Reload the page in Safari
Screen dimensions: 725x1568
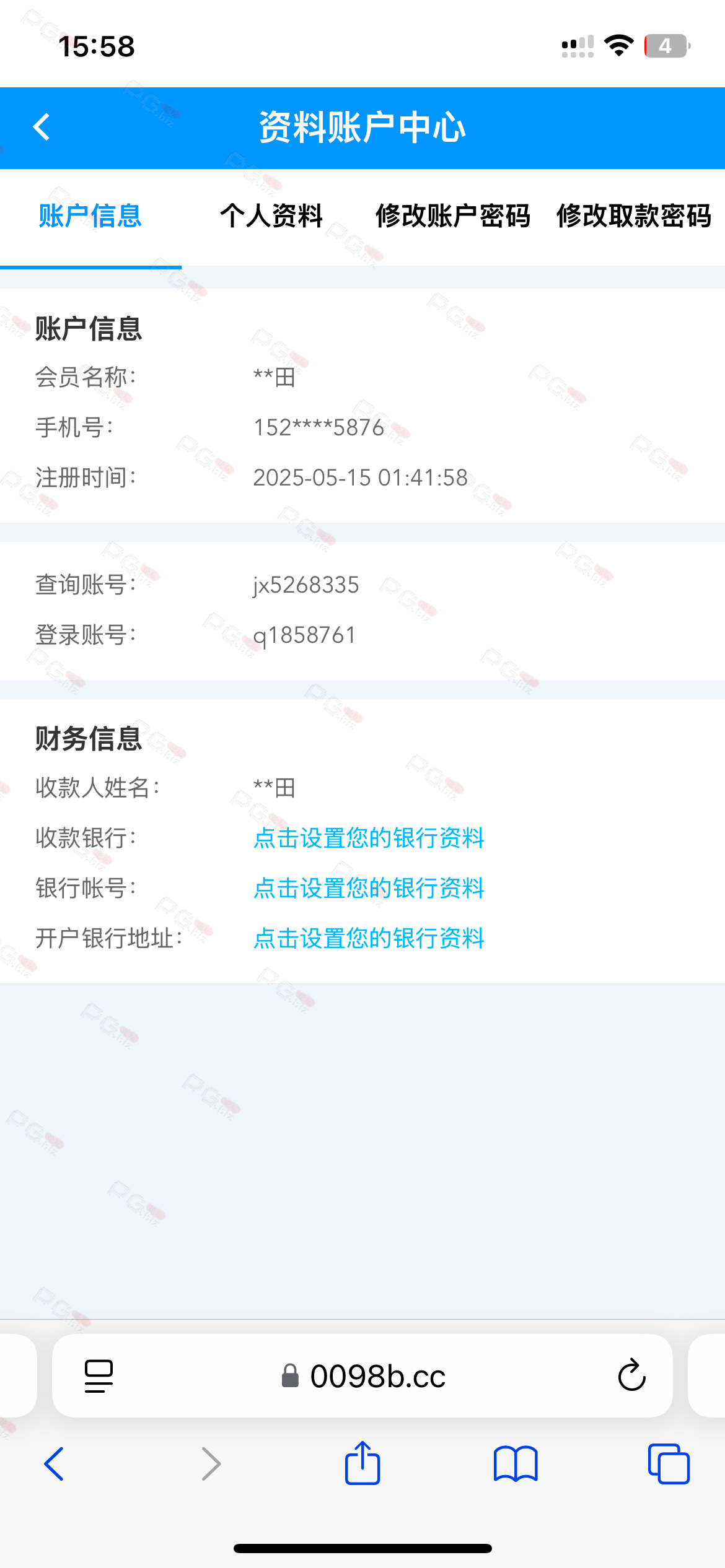[x=631, y=1375]
